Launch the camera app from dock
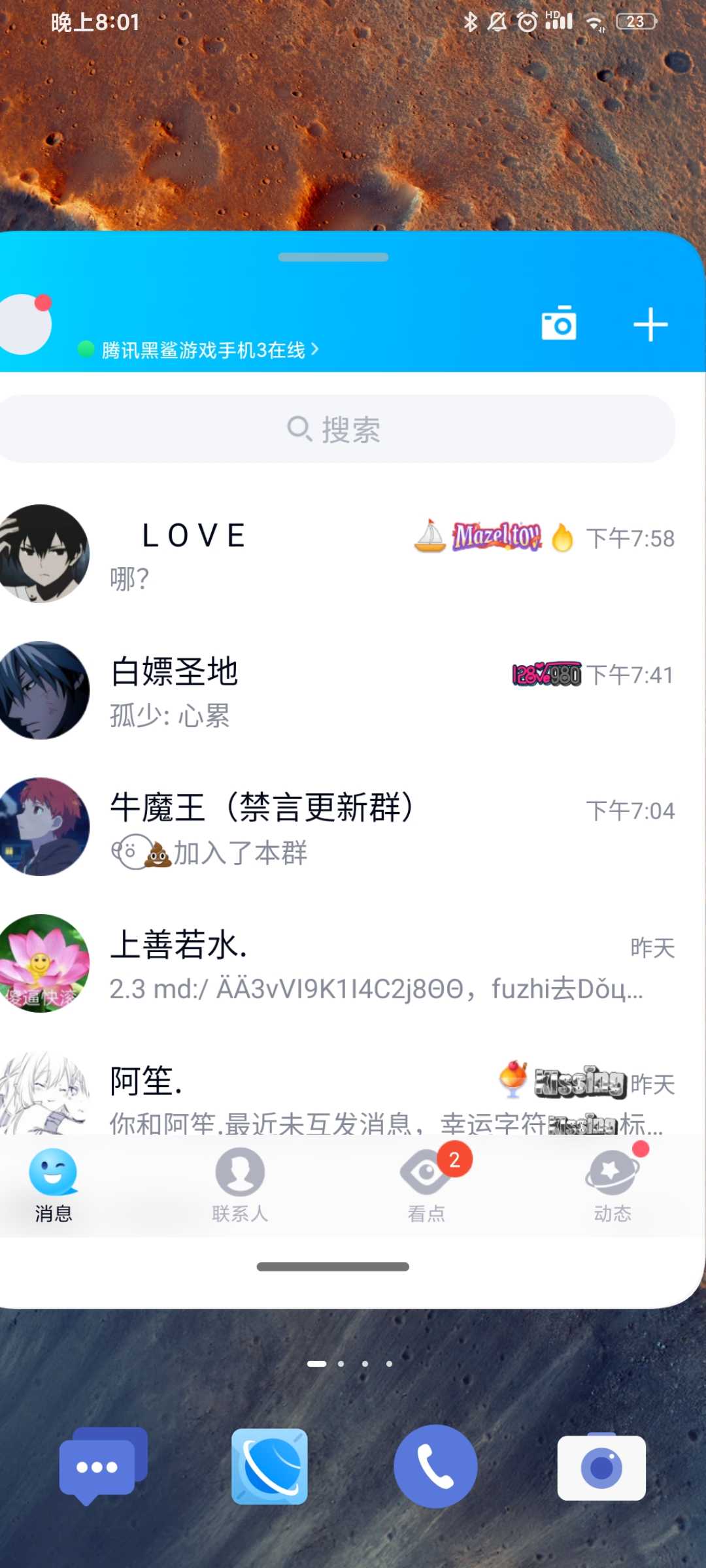The height and width of the screenshot is (1568, 706). click(601, 1466)
